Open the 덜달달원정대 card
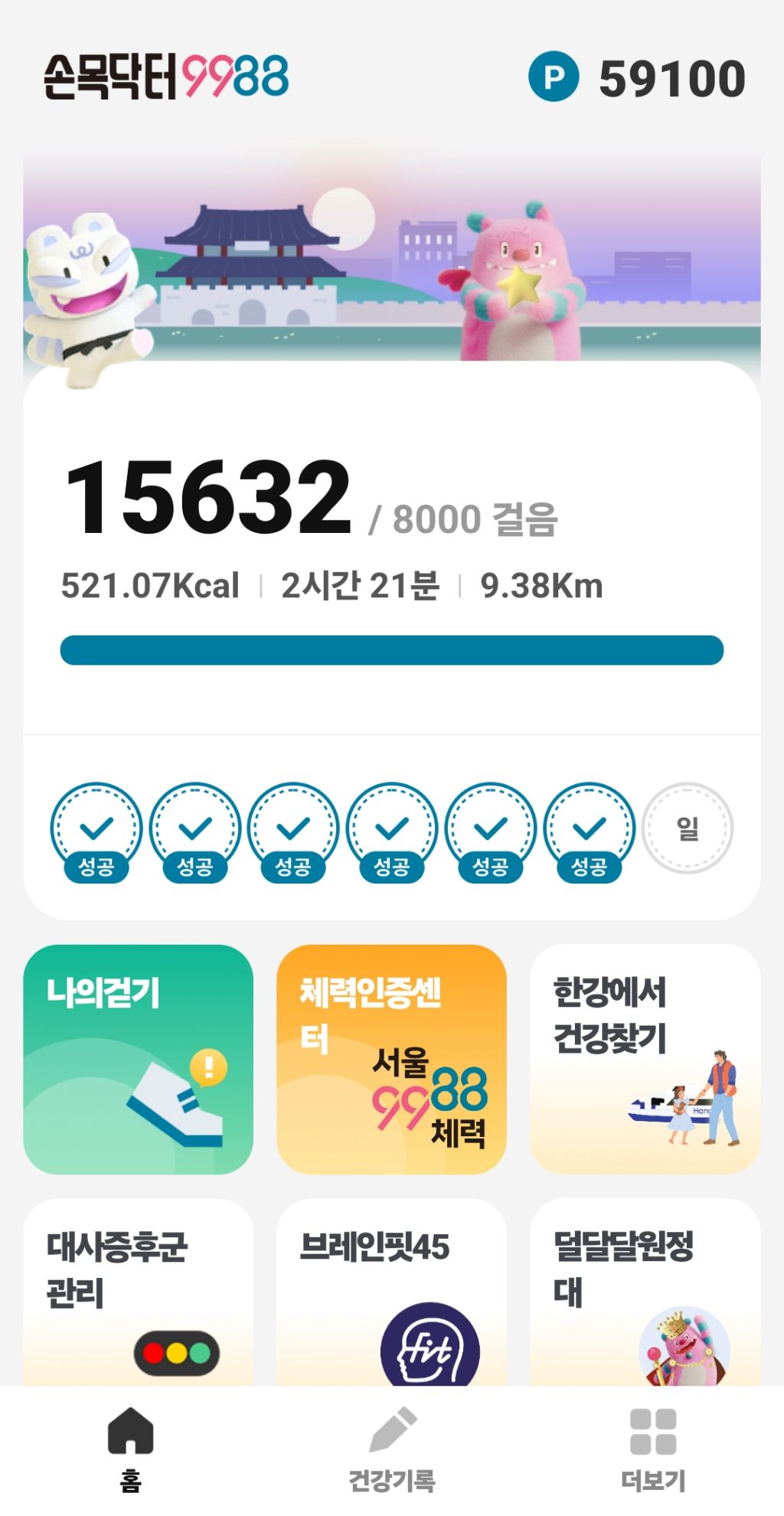Screen dimensions: 784x1516 pyautogui.click(x=645, y=1294)
